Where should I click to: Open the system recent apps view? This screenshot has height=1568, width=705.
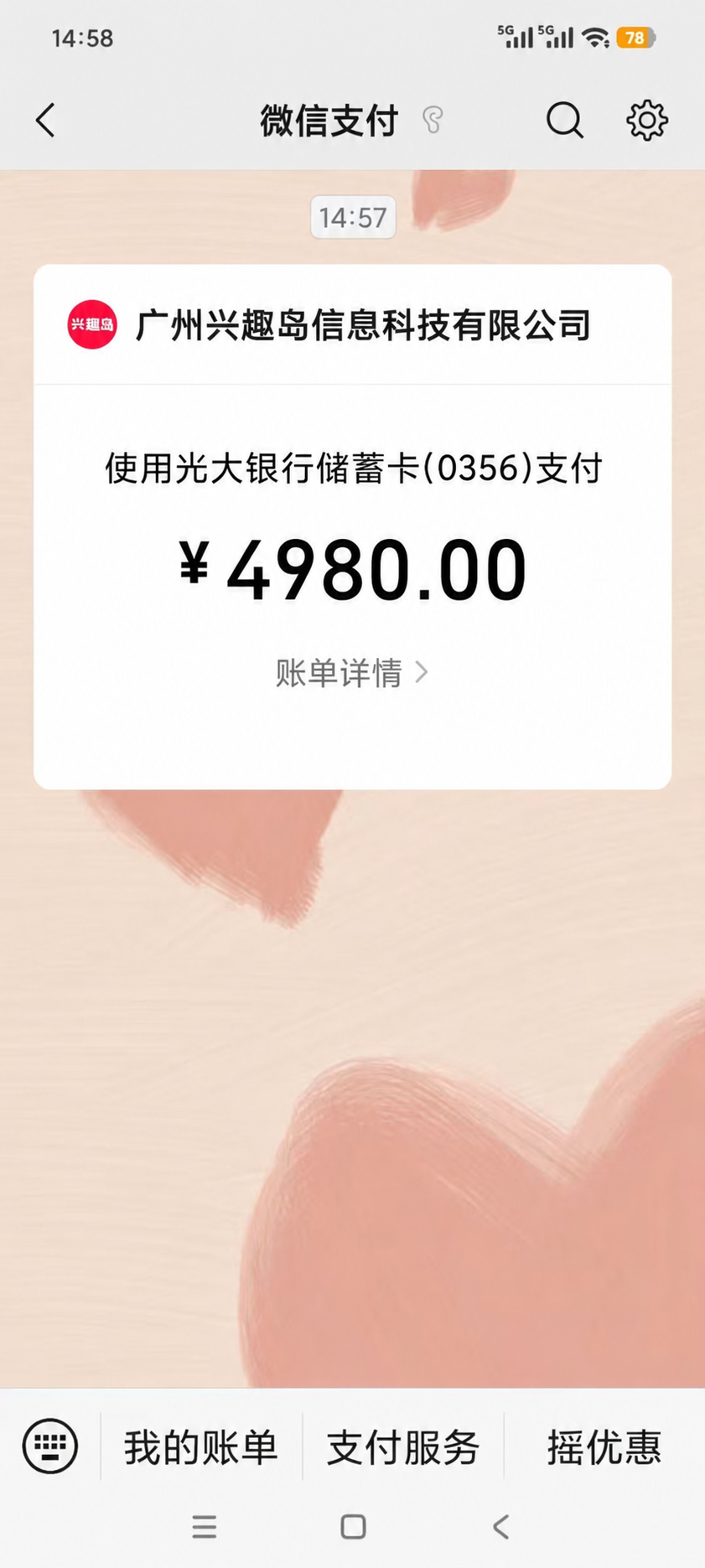[205, 1527]
